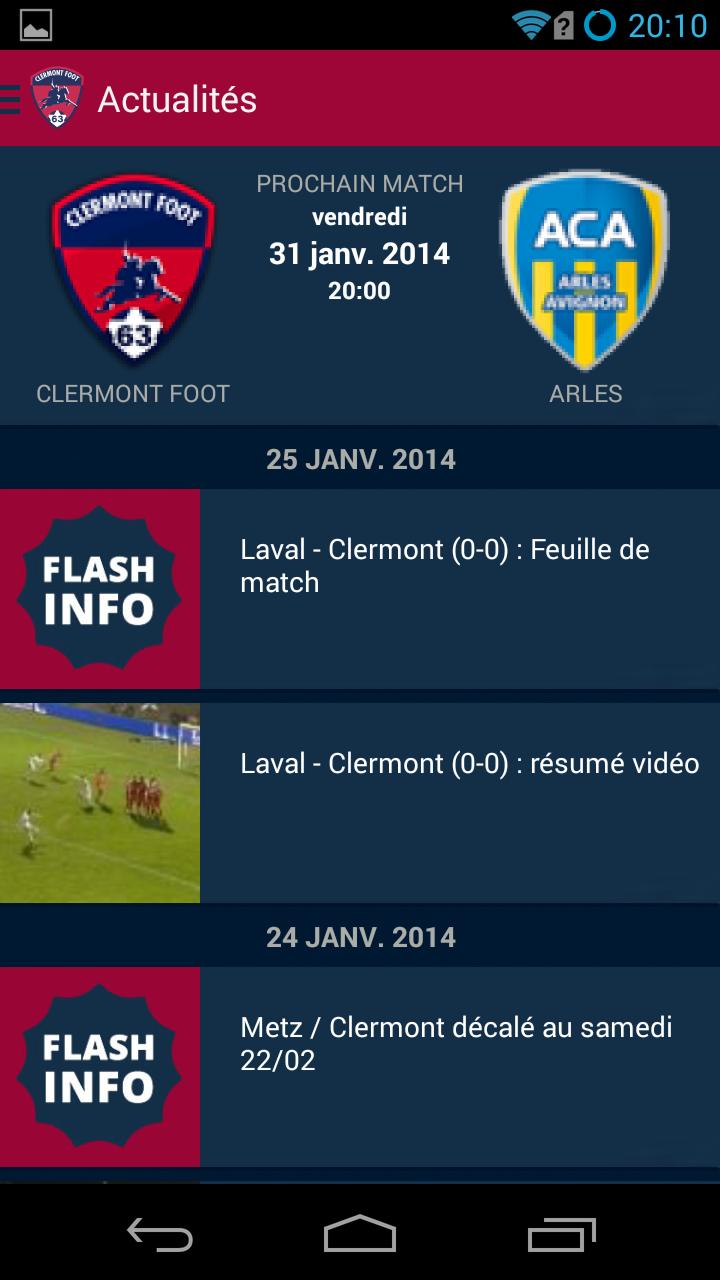
Task: Open Laval - Clermont résumé vidéo article
Action: click(x=360, y=802)
